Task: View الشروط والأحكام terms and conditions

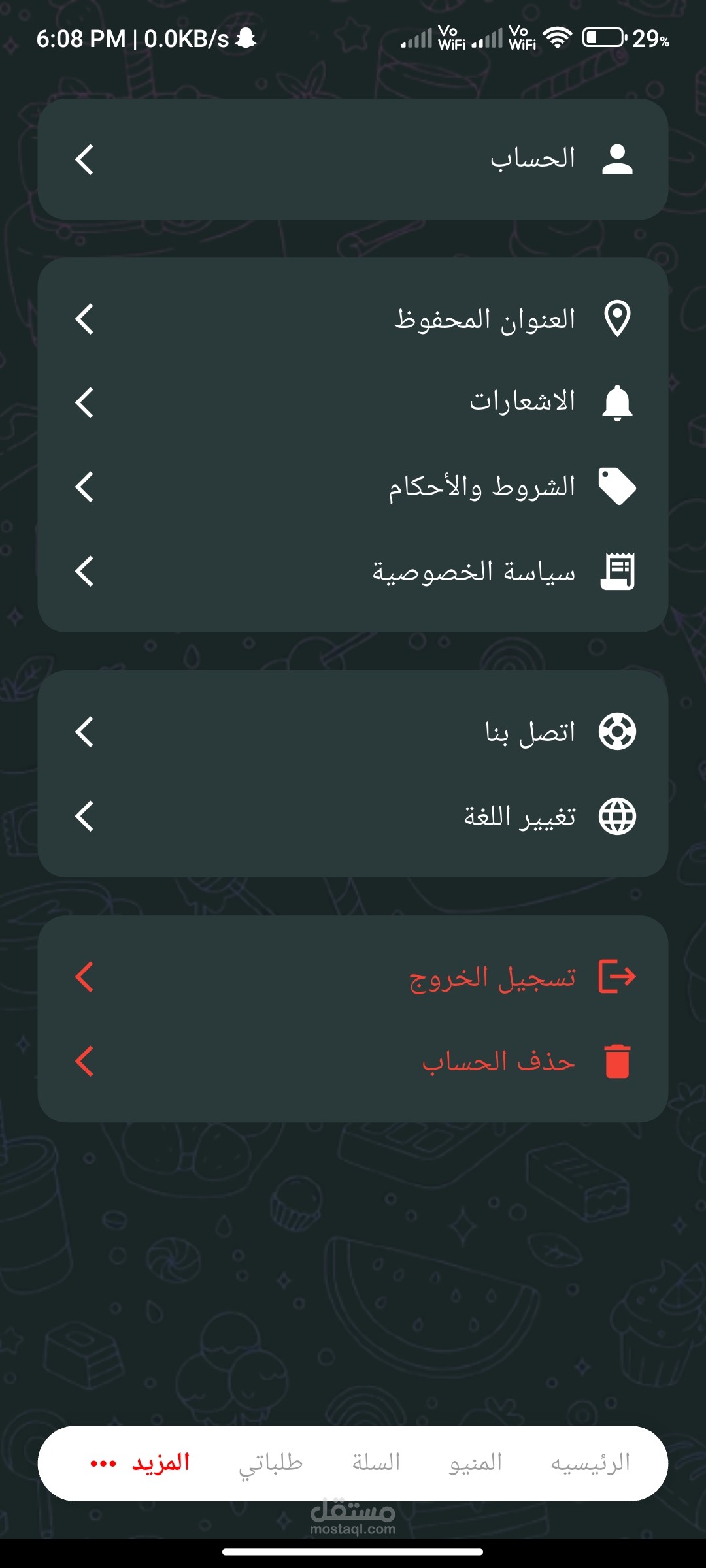Action: click(x=353, y=487)
